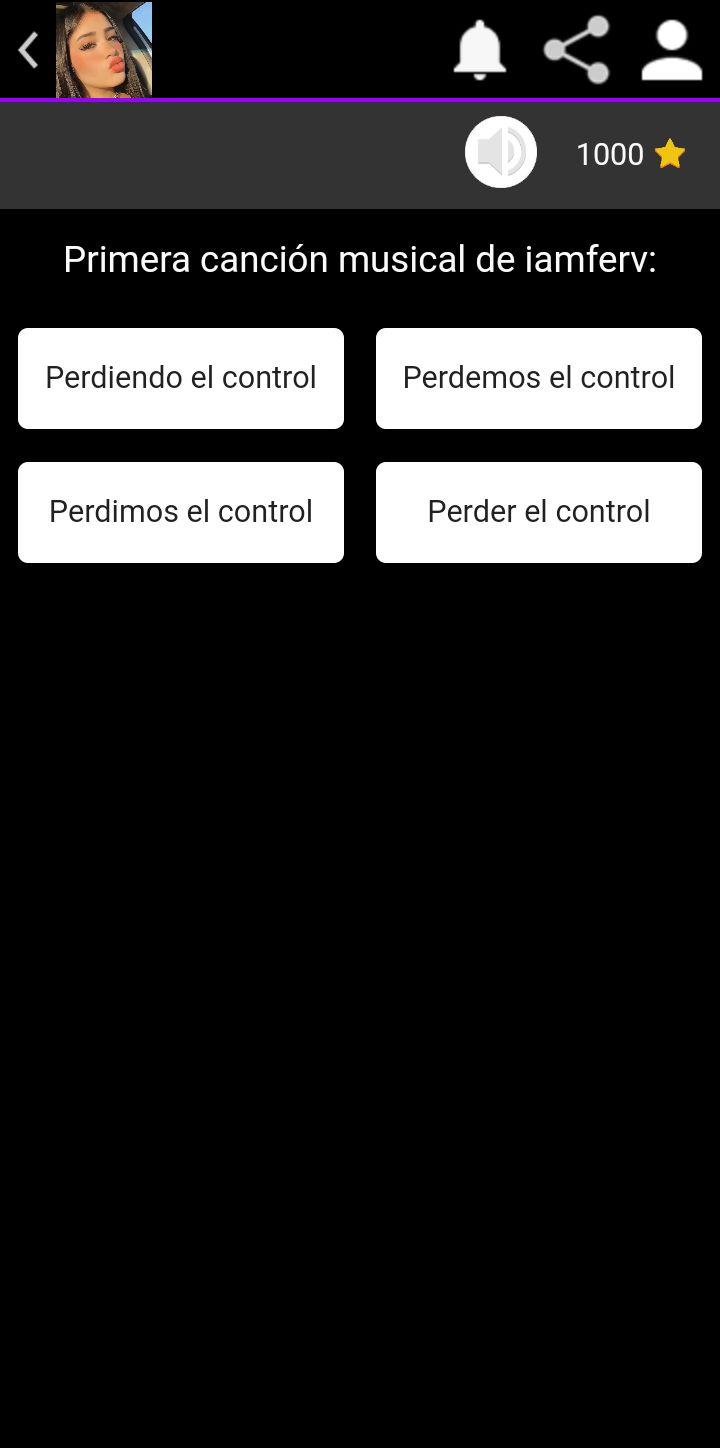
Task: Pick Perder el control
Action: pos(539,512)
